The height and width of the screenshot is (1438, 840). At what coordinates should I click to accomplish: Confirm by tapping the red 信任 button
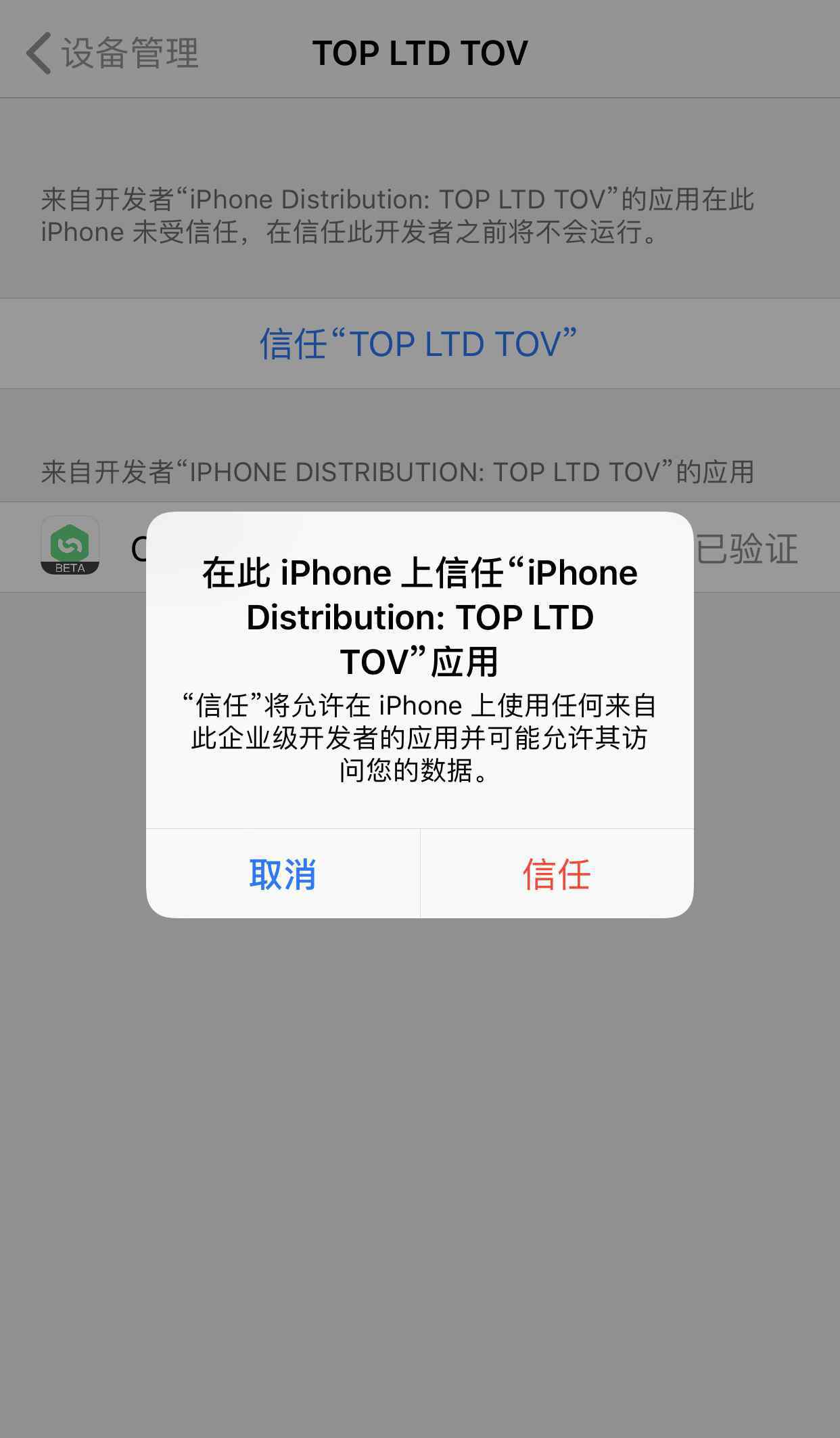click(557, 874)
